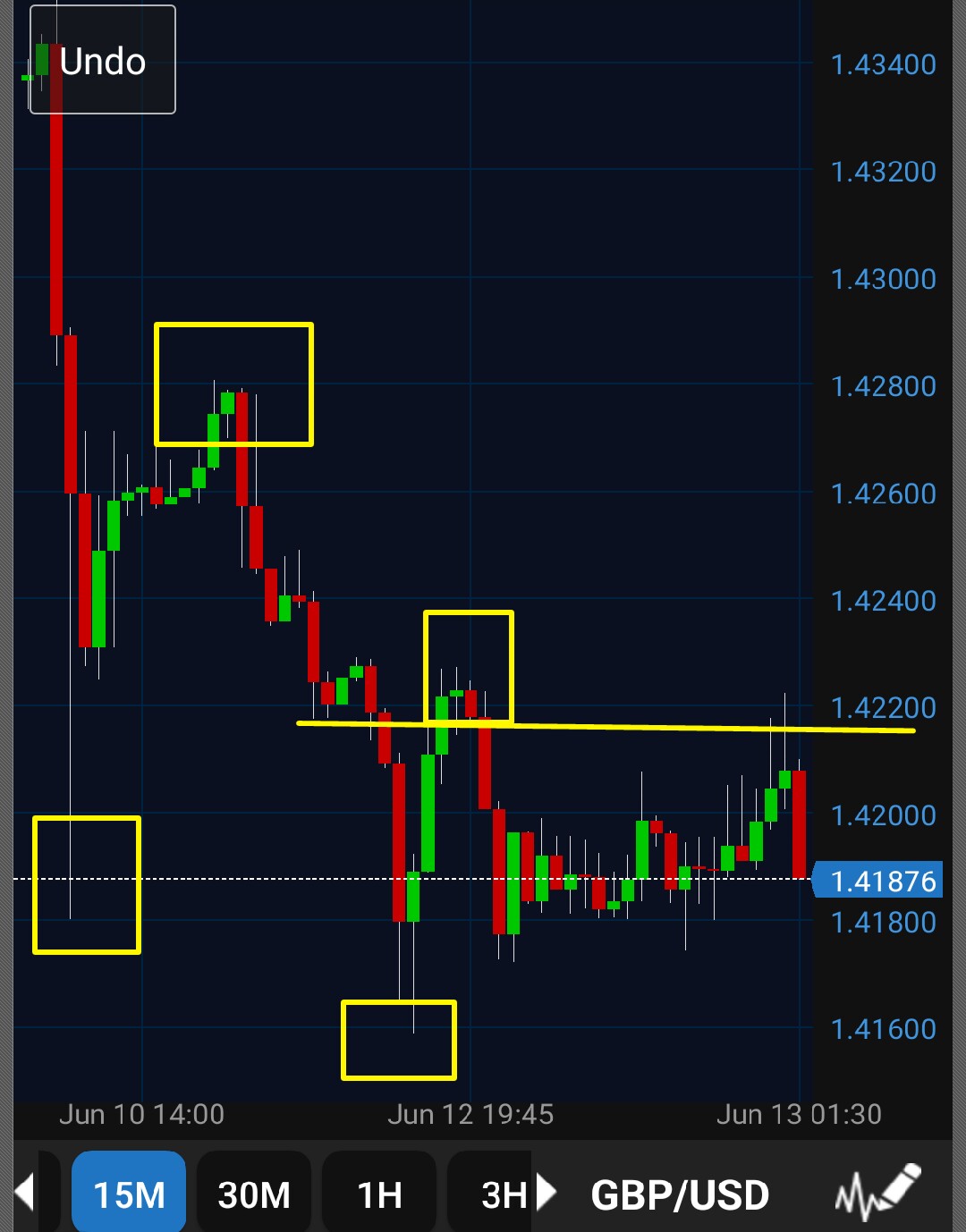Viewport: 966px width, 1232px height.
Task: Open the GBP/USD instrument selector
Action: [680, 1194]
